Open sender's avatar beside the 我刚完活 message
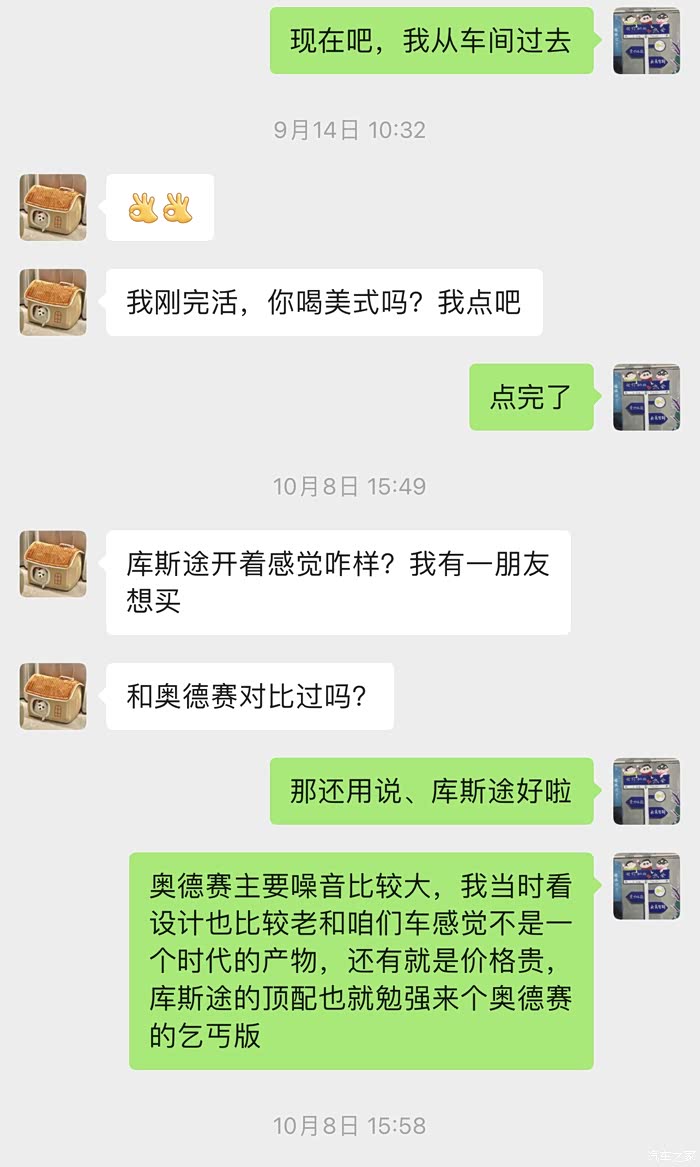700x1167 pixels. 53,302
